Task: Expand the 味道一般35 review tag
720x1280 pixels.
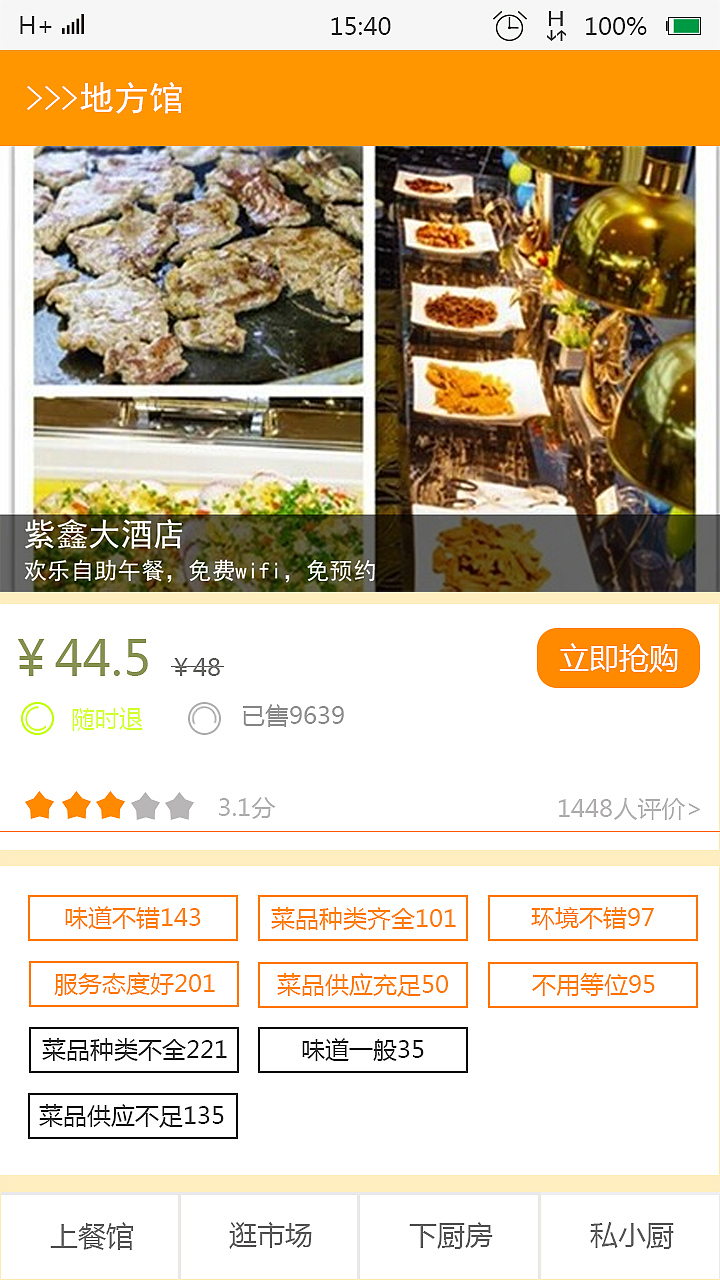Action: [362, 1050]
